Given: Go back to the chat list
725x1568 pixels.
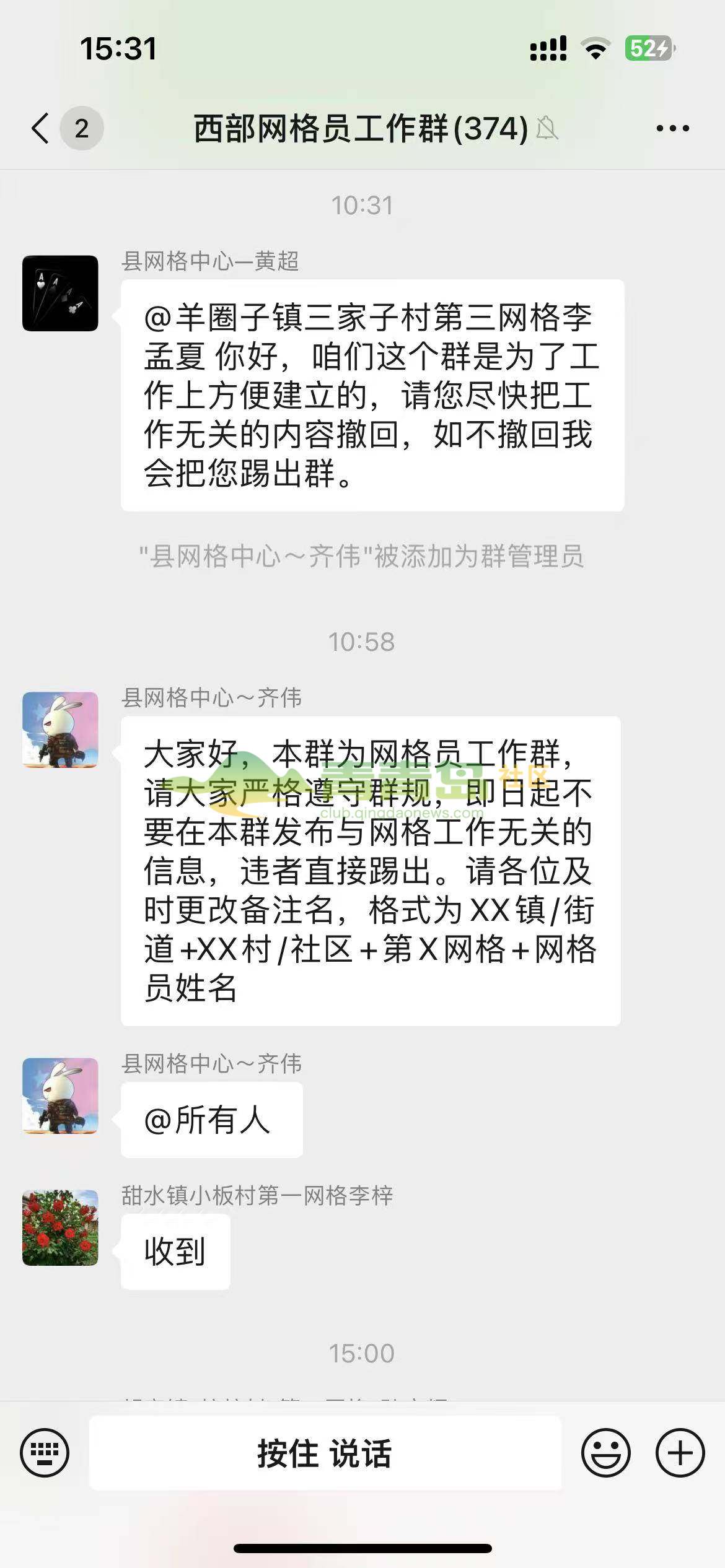Looking at the screenshot, I should click(41, 128).
